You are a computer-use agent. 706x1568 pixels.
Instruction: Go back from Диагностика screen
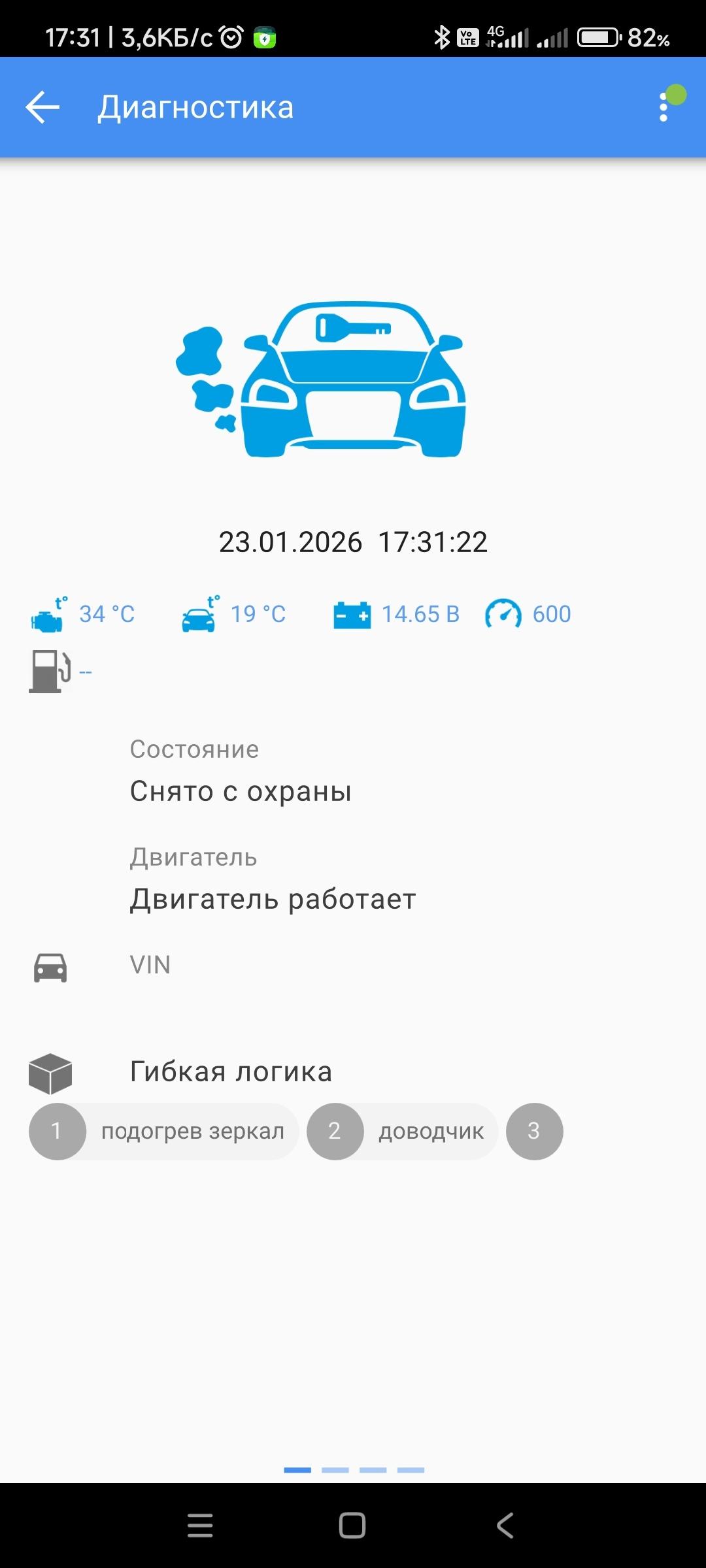42,107
